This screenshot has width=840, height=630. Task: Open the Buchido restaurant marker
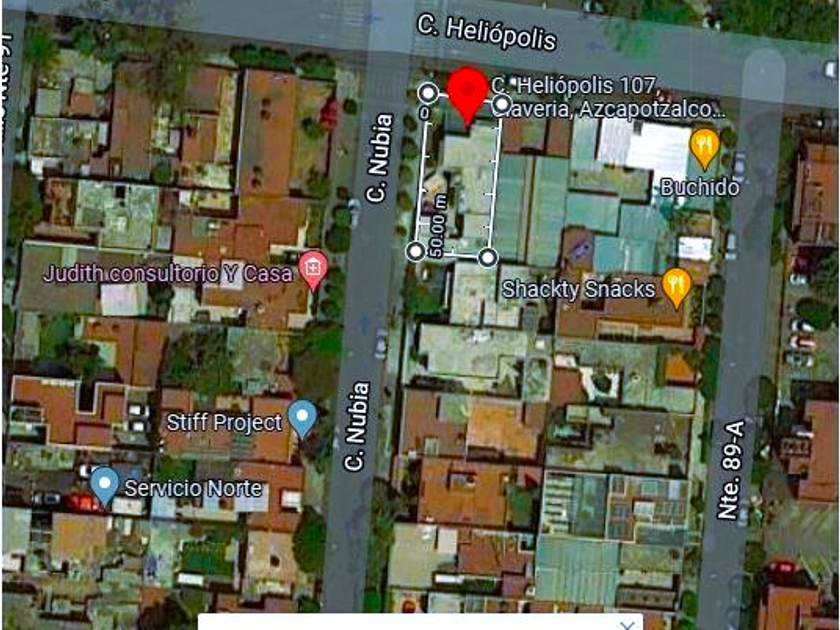click(704, 147)
